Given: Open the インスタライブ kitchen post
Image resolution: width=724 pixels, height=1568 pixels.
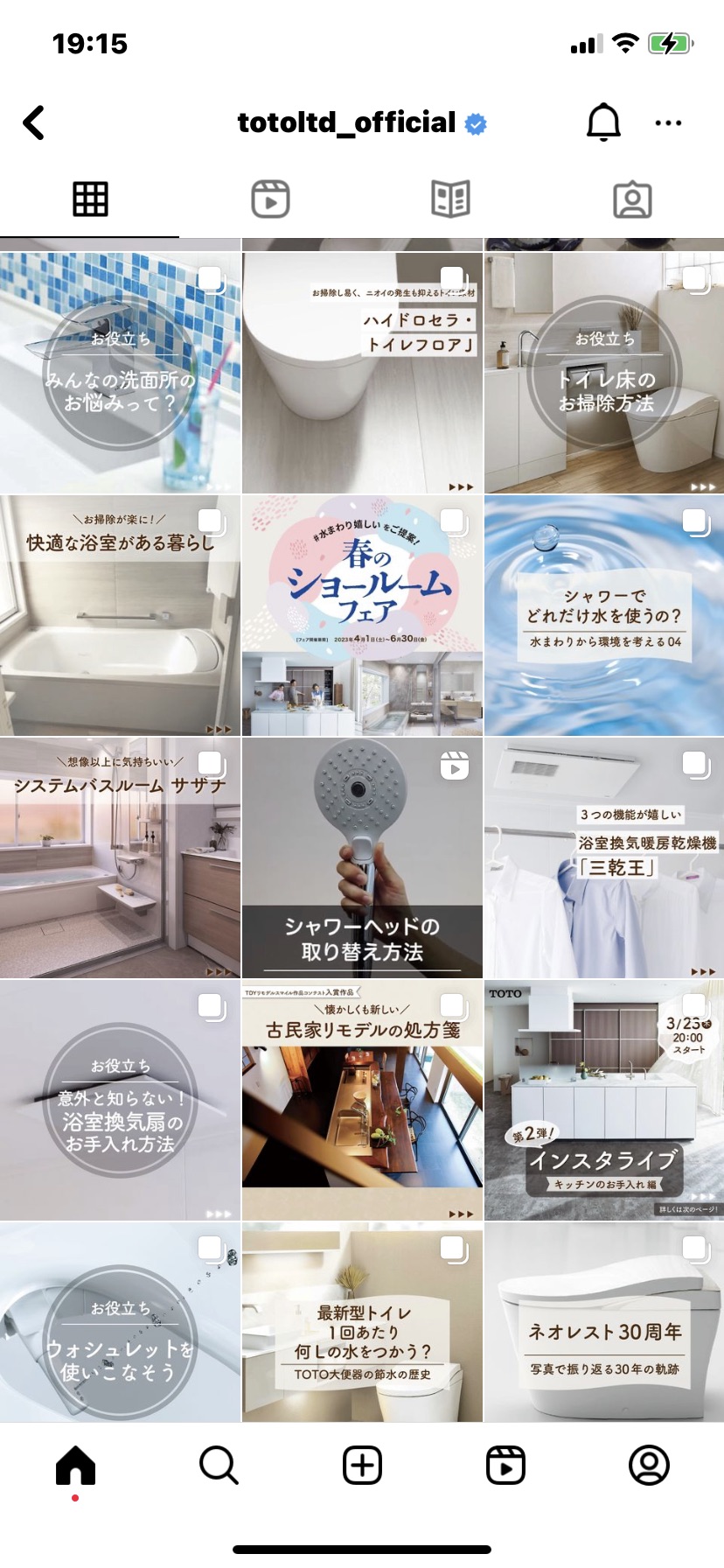Looking at the screenshot, I should point(604,1101).
